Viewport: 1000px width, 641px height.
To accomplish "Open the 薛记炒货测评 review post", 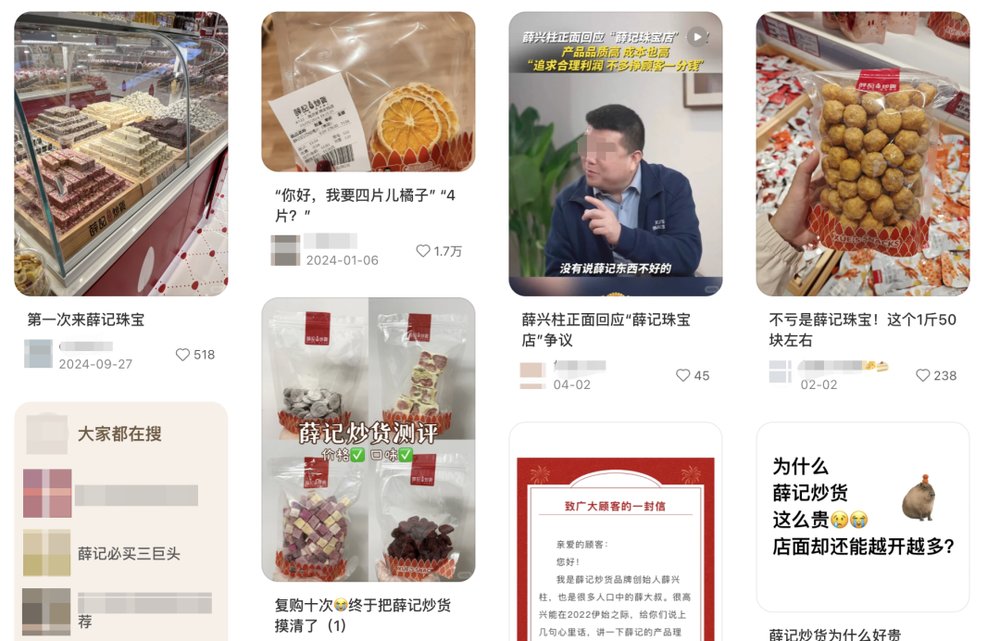I will click(x=368, y=439).
